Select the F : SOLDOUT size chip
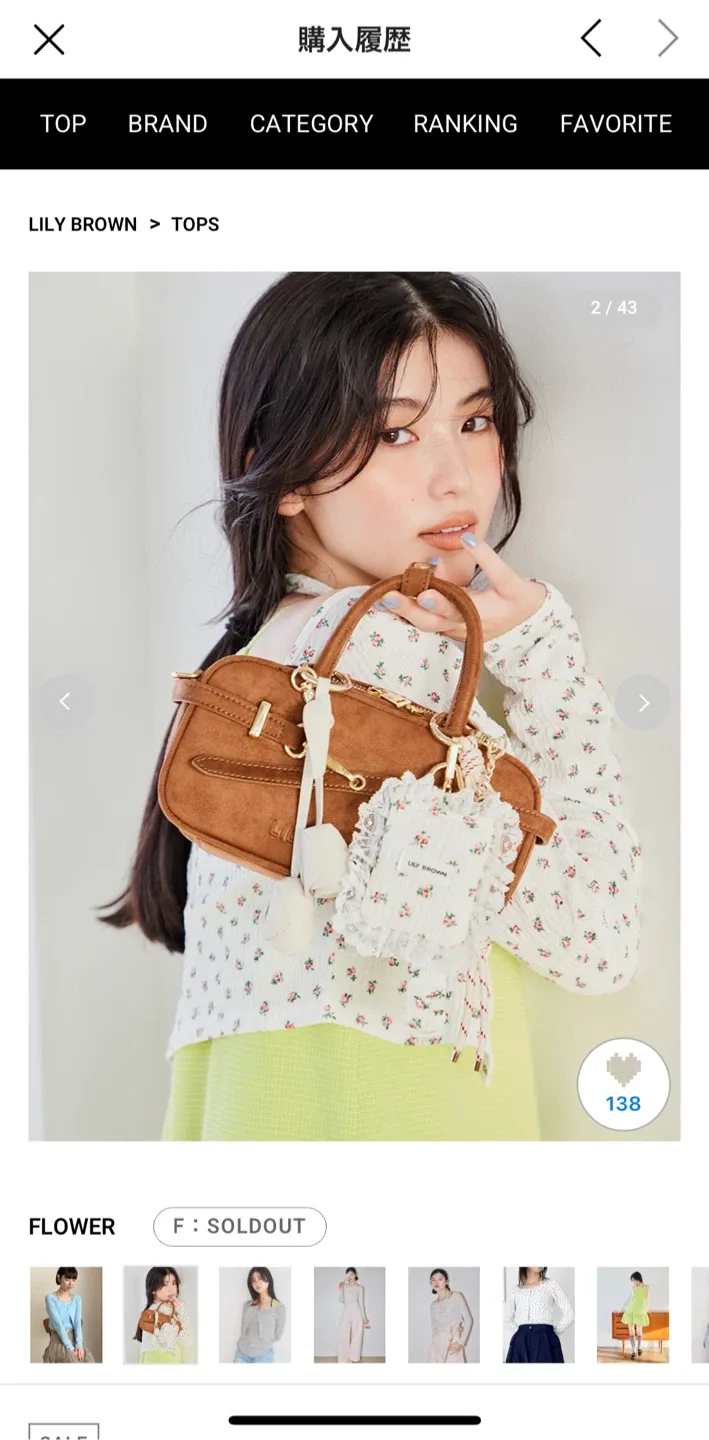 (239, 1226)
